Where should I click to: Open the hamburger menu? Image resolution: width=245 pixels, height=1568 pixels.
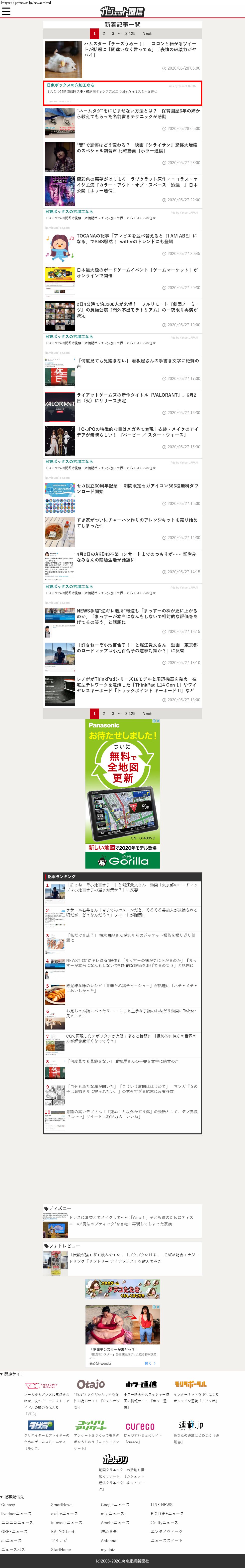(6, 11)
